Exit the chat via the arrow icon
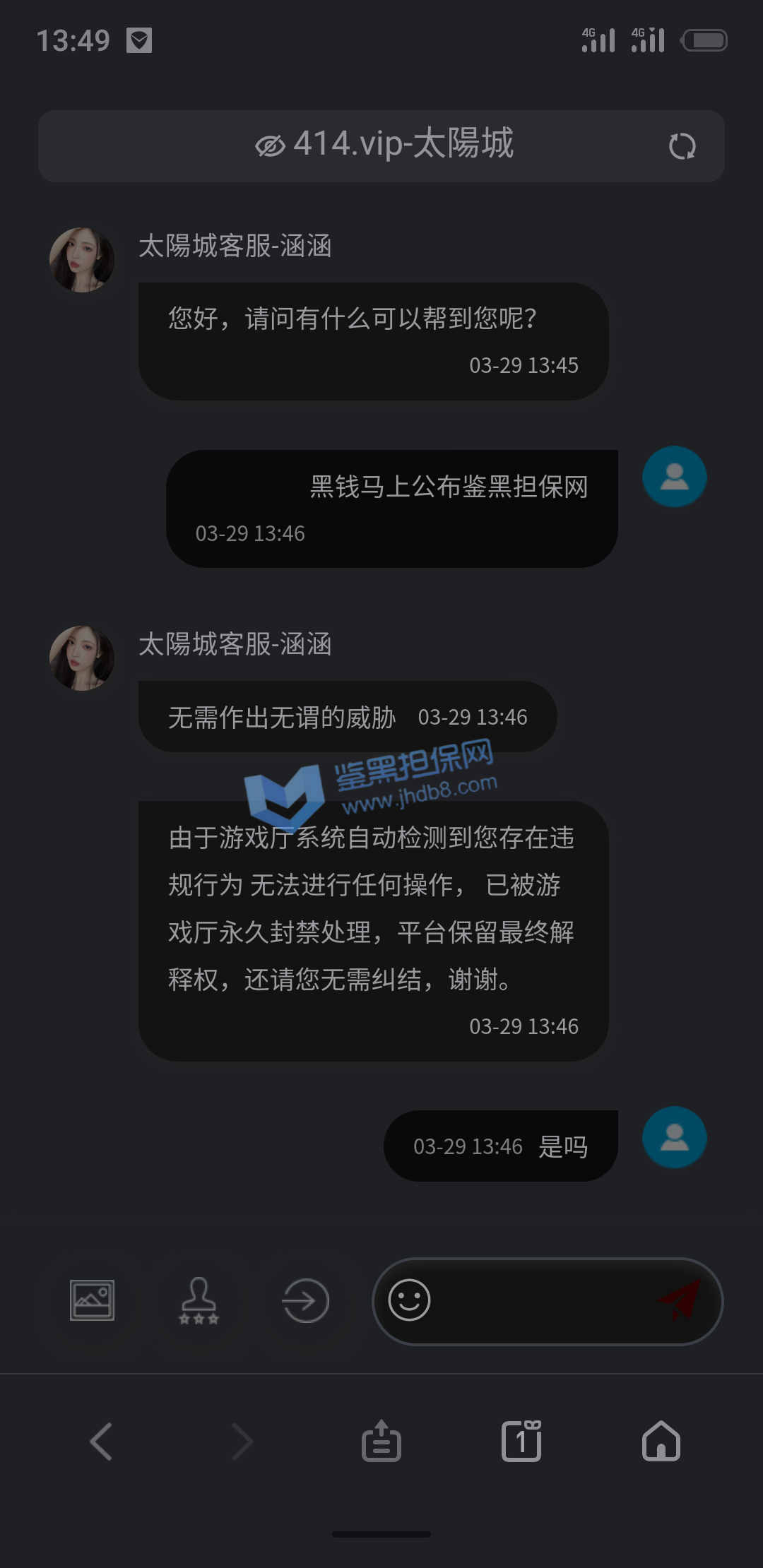This screenshot has height=1568, width=763. (305, 1300)
